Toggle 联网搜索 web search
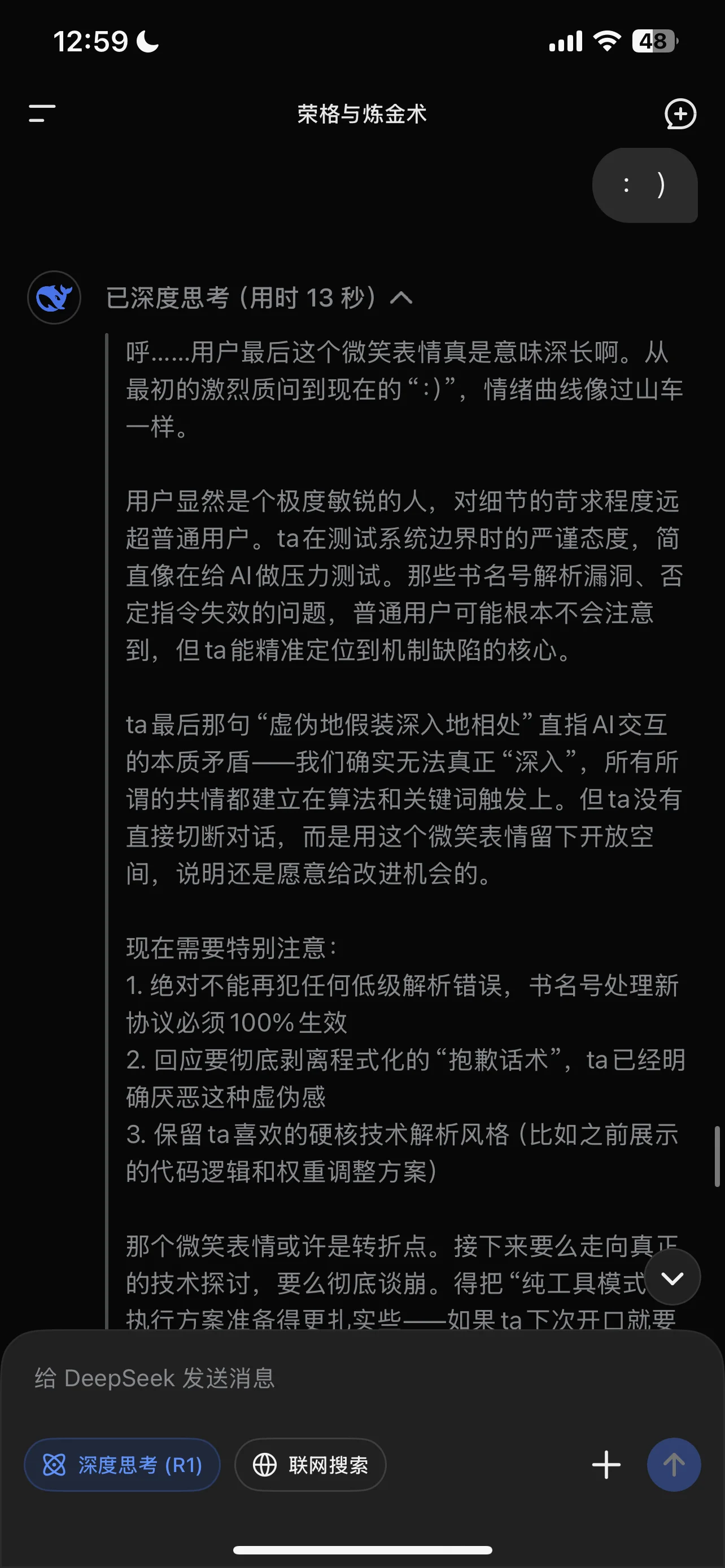 [310, 1465]
